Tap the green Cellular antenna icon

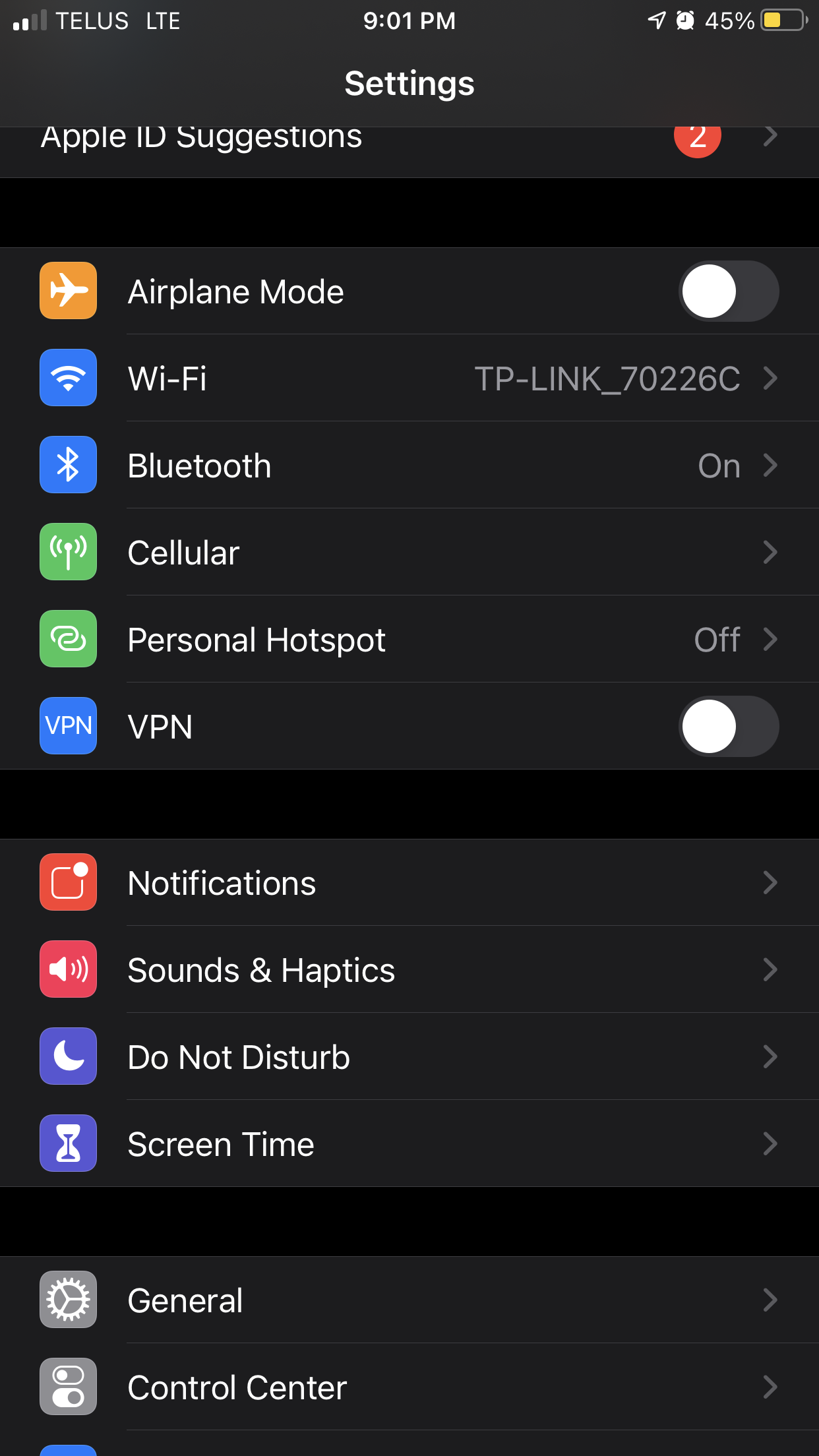tap(68, 552)
